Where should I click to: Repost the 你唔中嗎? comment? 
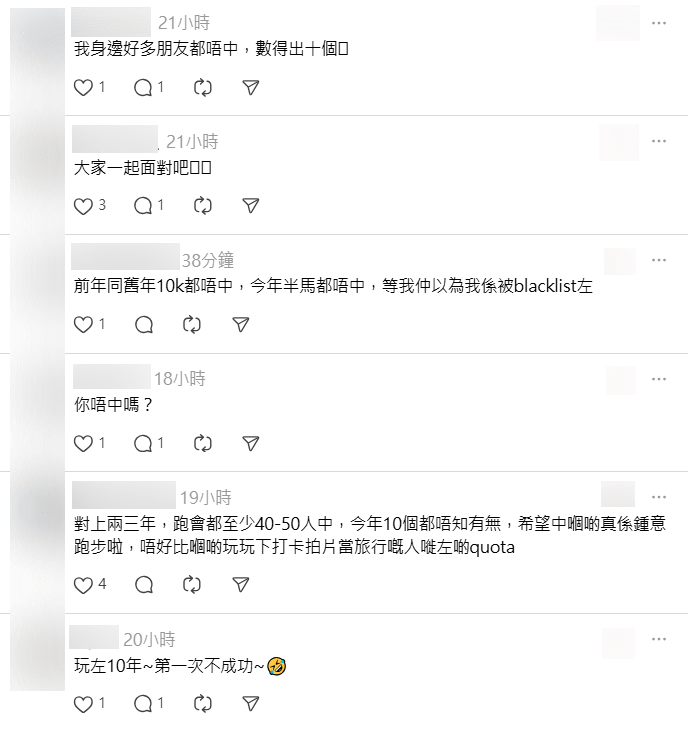(x=203, y=443)
